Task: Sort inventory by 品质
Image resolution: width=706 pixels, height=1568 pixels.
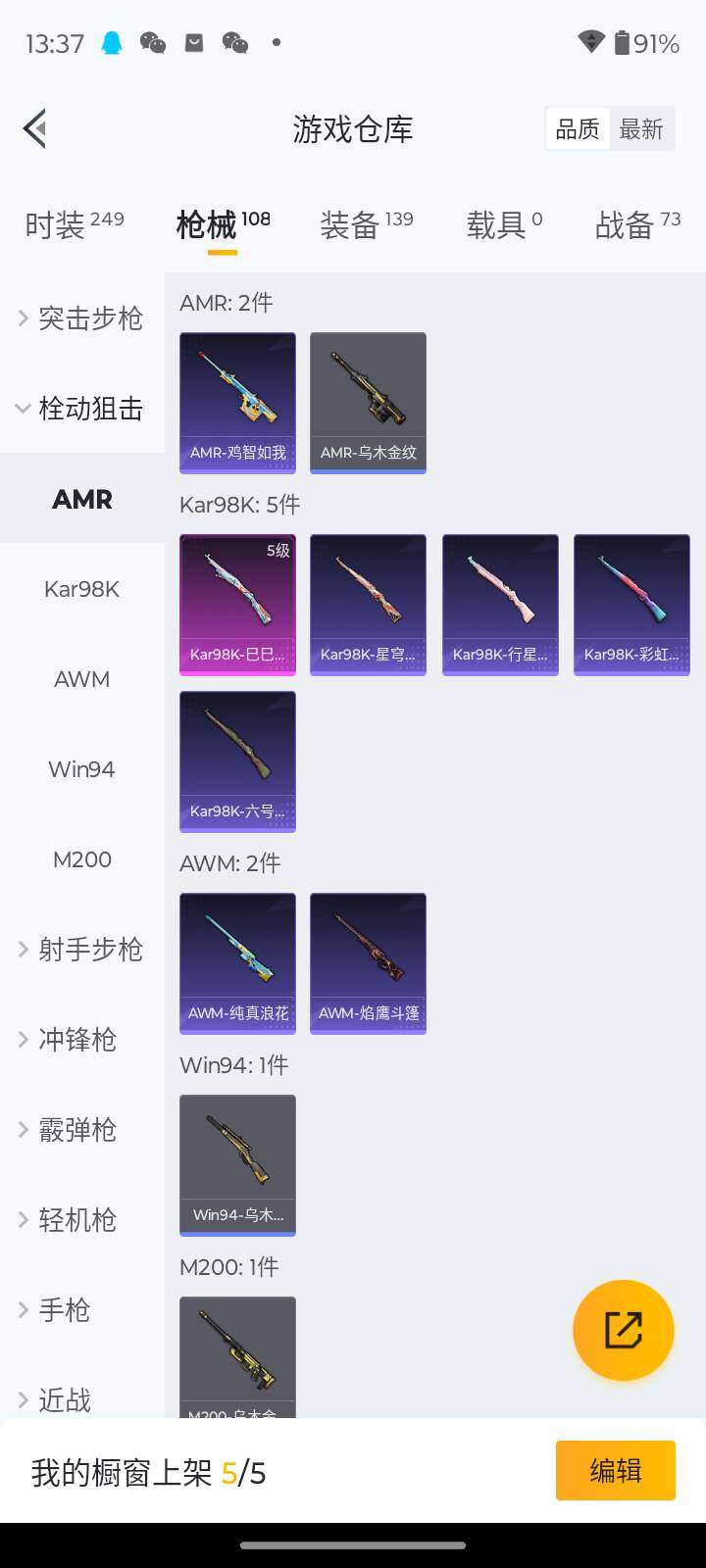Action: 578,129
